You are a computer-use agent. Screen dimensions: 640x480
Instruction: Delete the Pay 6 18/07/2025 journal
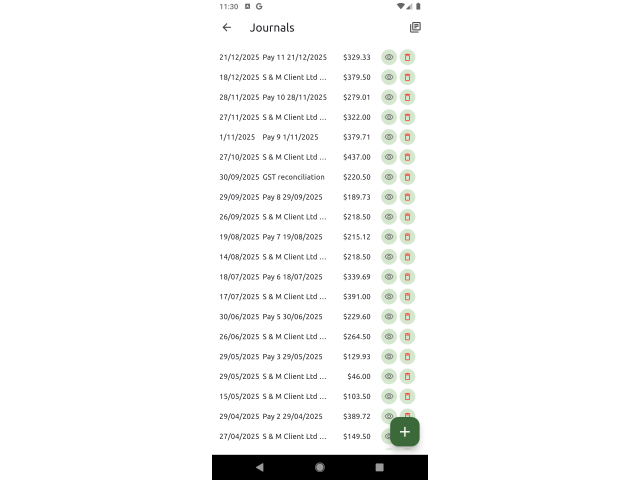[407, 277]
